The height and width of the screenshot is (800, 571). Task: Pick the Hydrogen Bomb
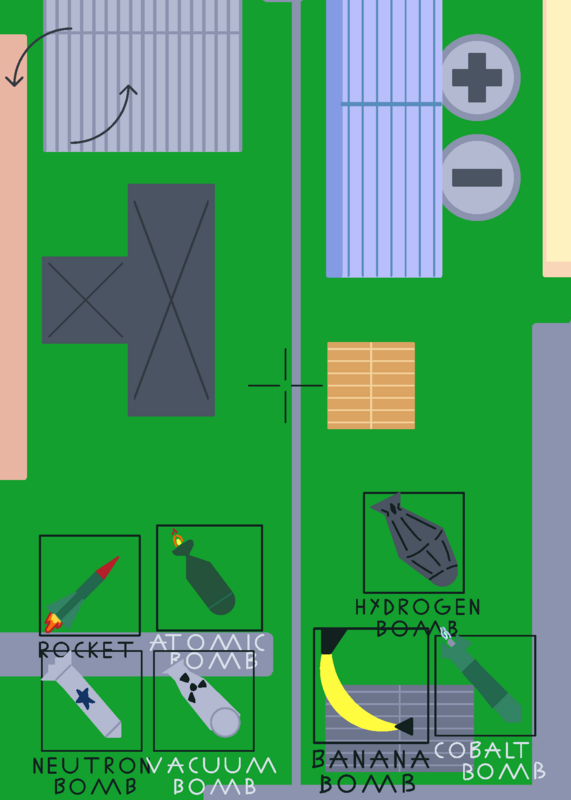414,542
